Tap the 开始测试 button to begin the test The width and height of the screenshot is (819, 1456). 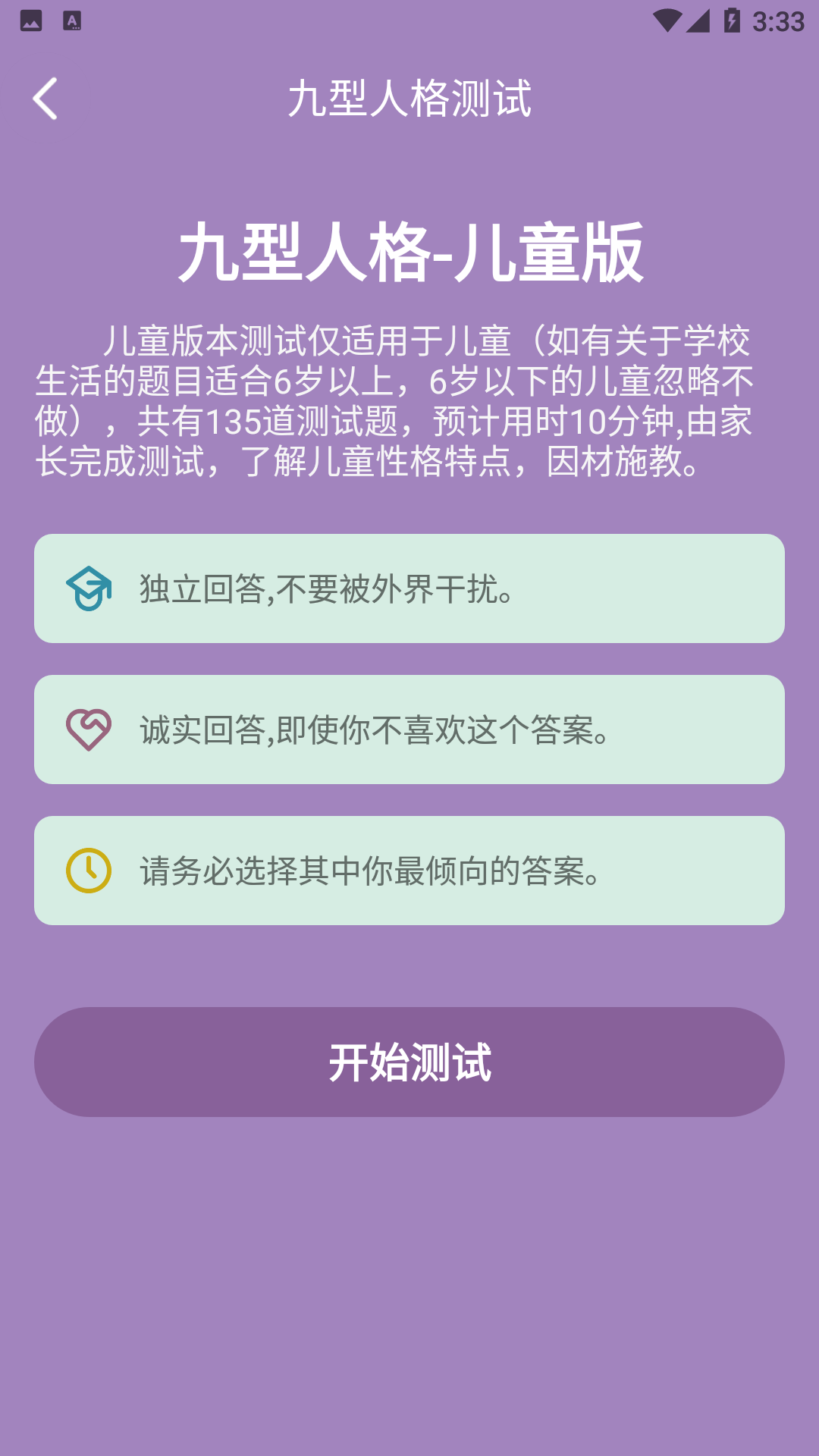click(409, 1062)
